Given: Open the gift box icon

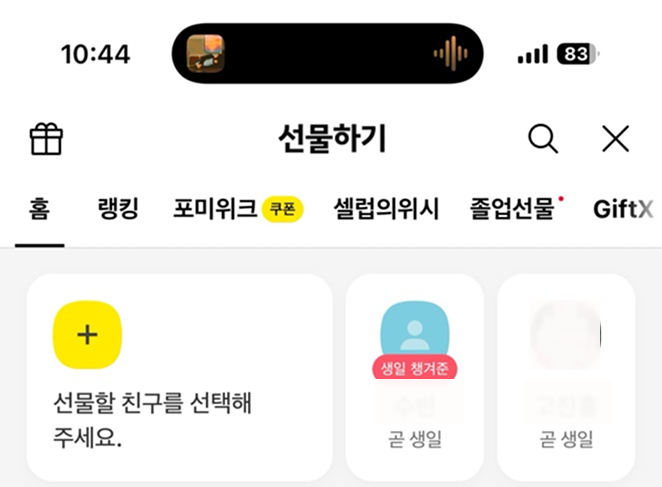Looking at the screenshot, I should click(46, 139).
